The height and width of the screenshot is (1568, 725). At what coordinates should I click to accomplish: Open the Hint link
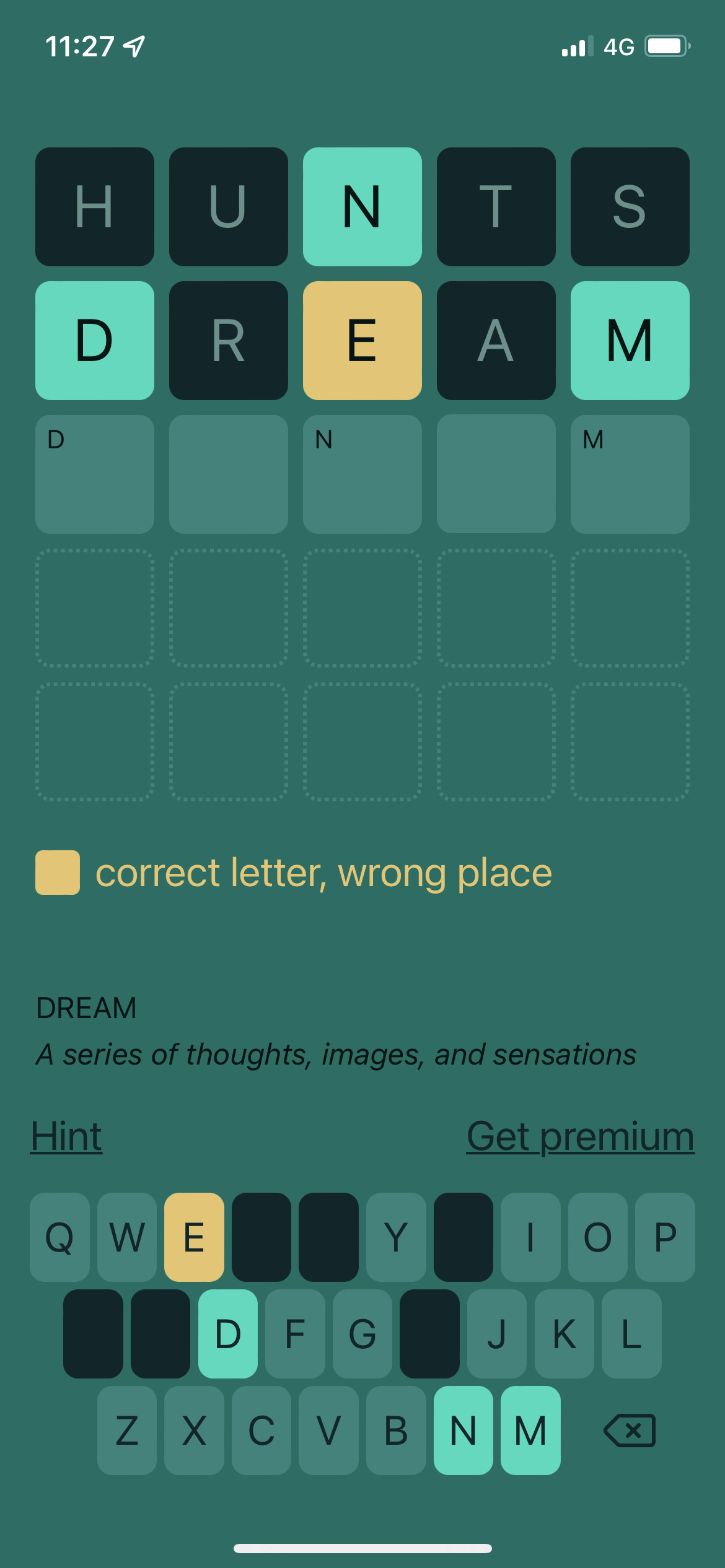pyautogui.click(x=66, y=1136)
